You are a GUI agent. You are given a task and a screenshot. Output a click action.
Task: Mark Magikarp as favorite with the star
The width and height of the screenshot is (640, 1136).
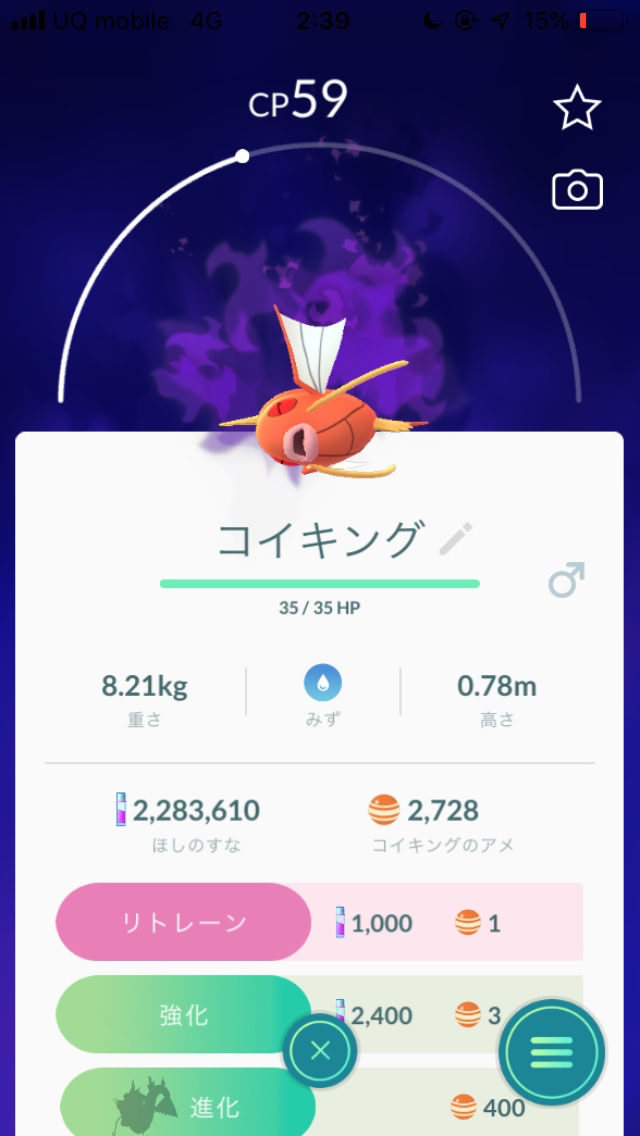point(577,108)
